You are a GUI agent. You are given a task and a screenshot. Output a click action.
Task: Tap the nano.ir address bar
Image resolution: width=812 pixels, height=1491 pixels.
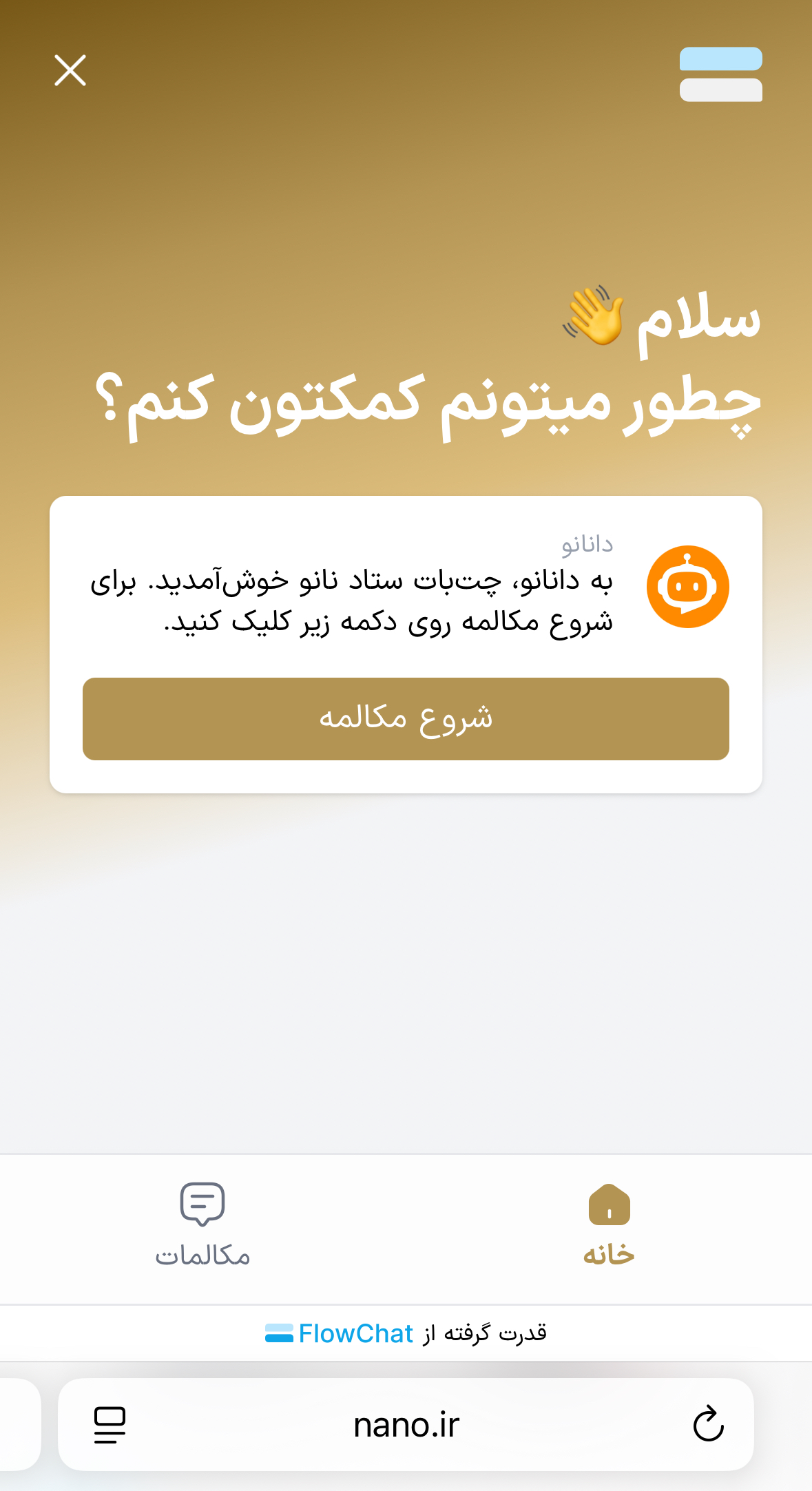[x=406, y=1424]
